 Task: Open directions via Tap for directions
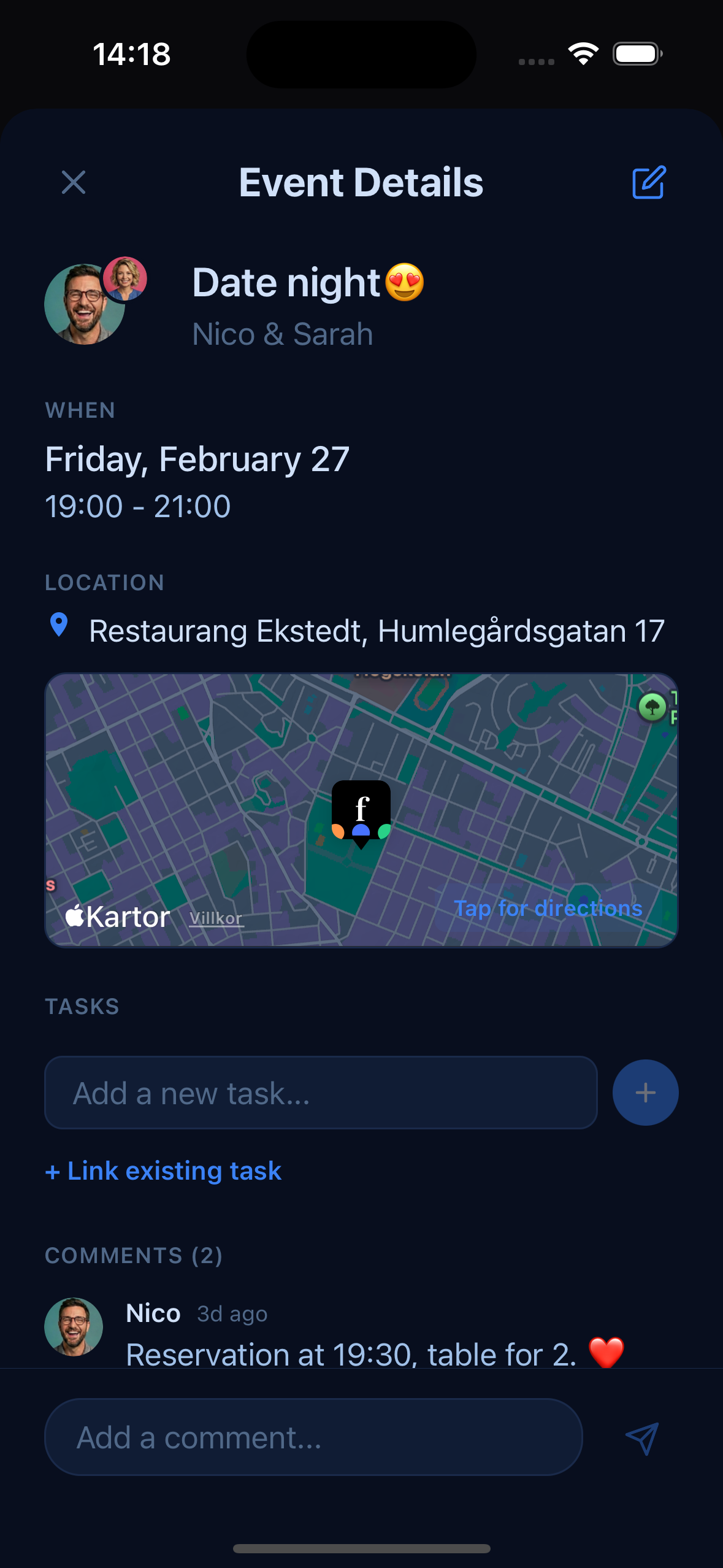[549, 909]
